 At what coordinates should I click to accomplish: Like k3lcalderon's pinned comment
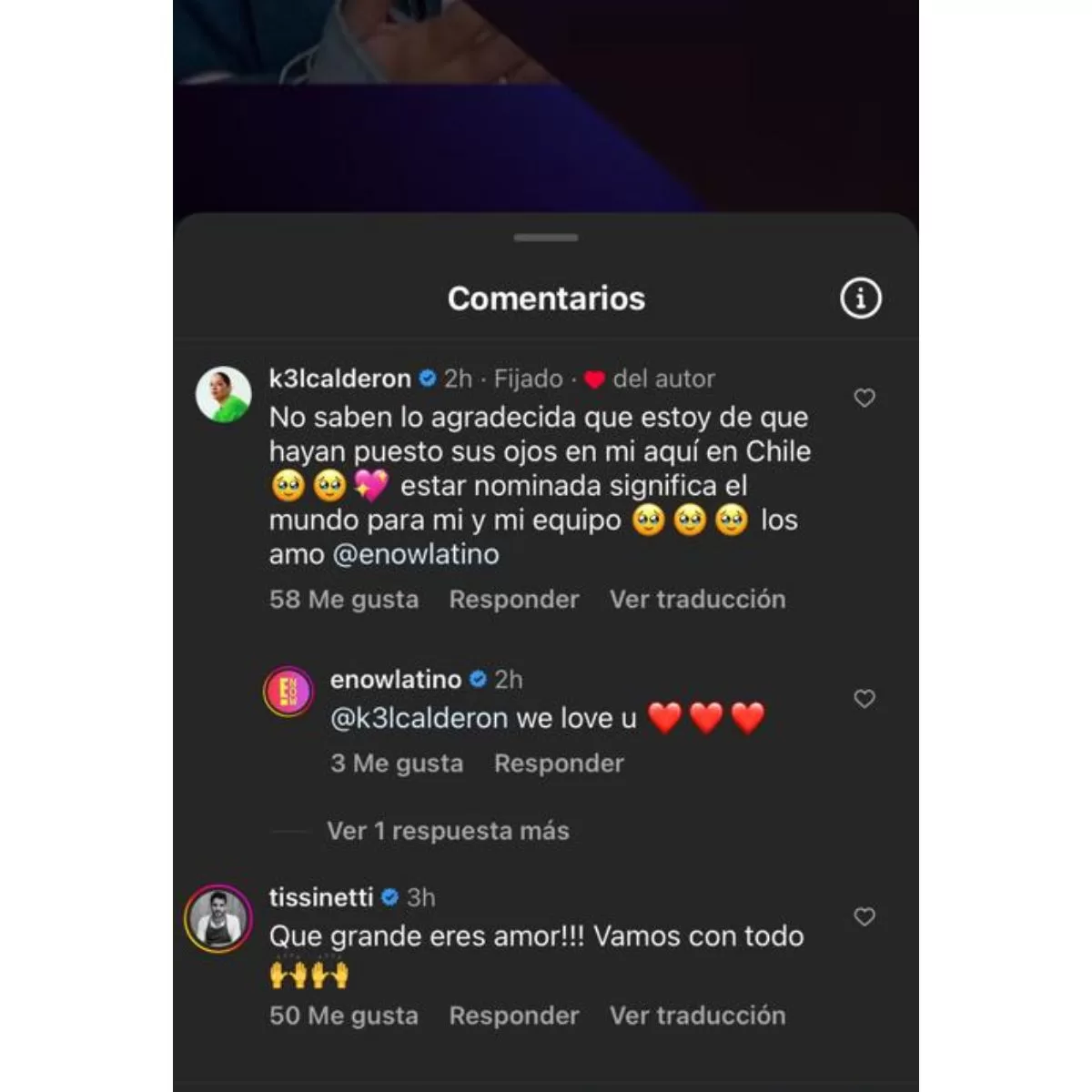tap(864, 398)
